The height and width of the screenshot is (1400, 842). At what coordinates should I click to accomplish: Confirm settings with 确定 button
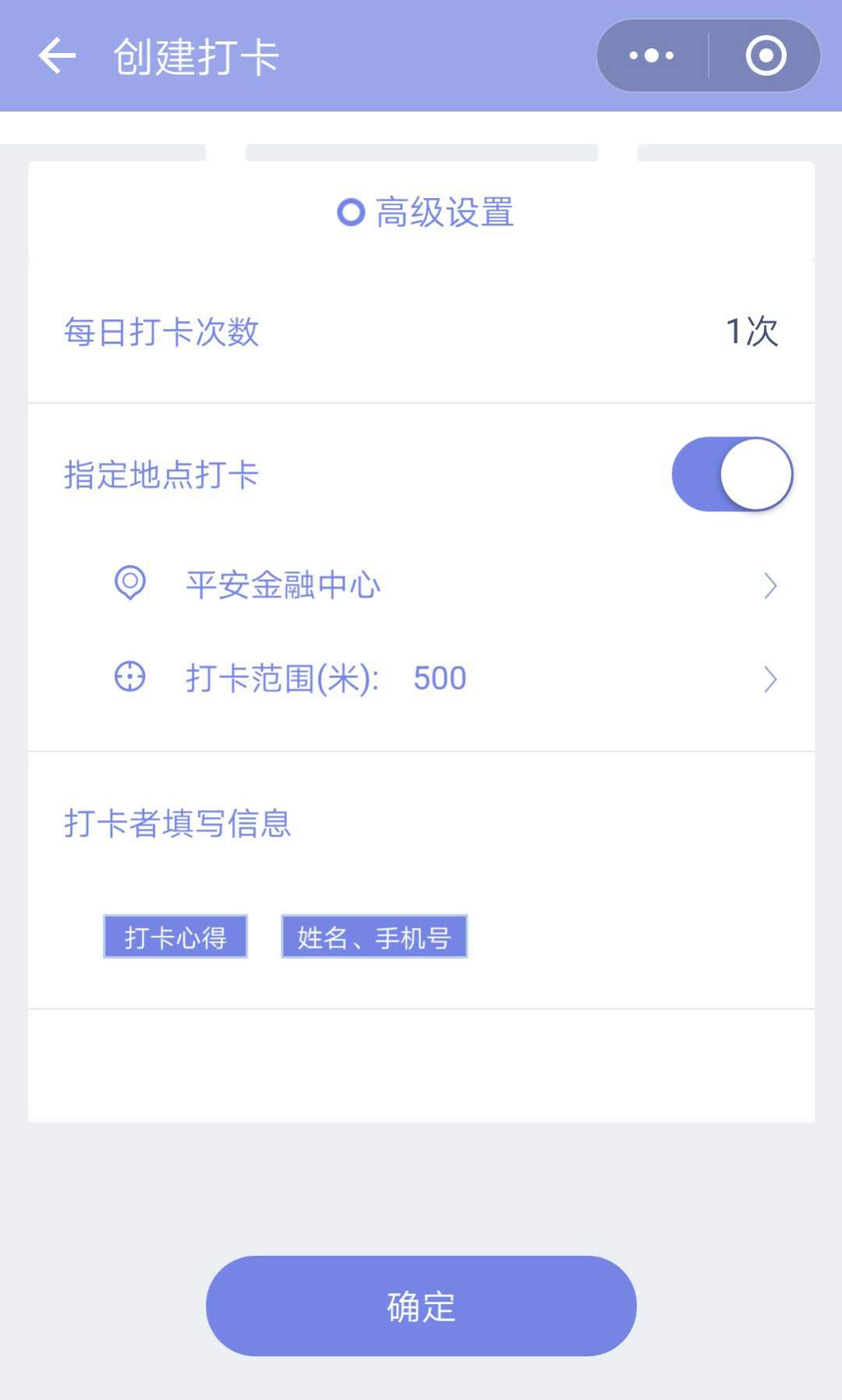coord(421,1306)
